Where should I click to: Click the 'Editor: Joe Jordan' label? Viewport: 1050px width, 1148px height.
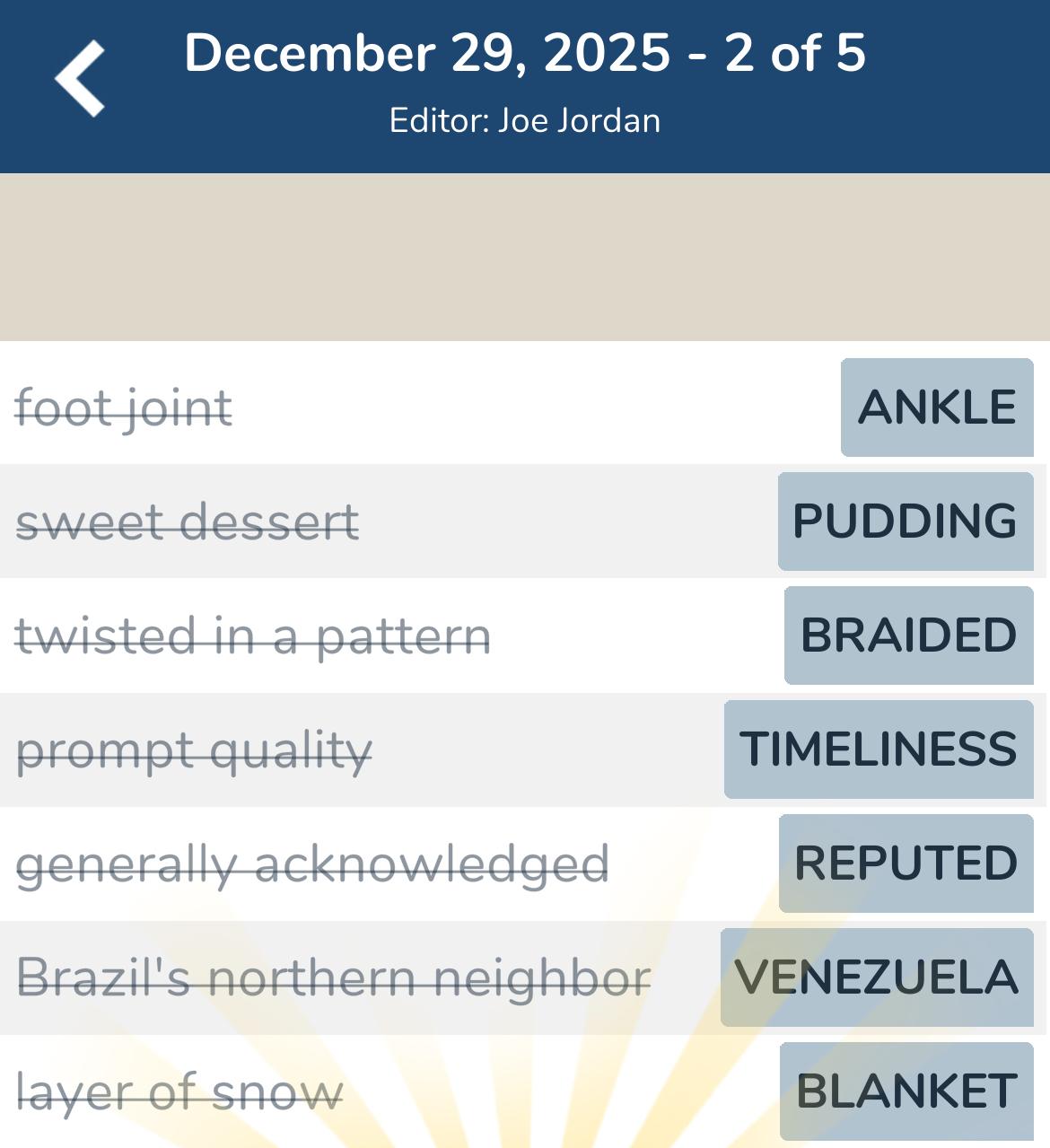point(525,119)
